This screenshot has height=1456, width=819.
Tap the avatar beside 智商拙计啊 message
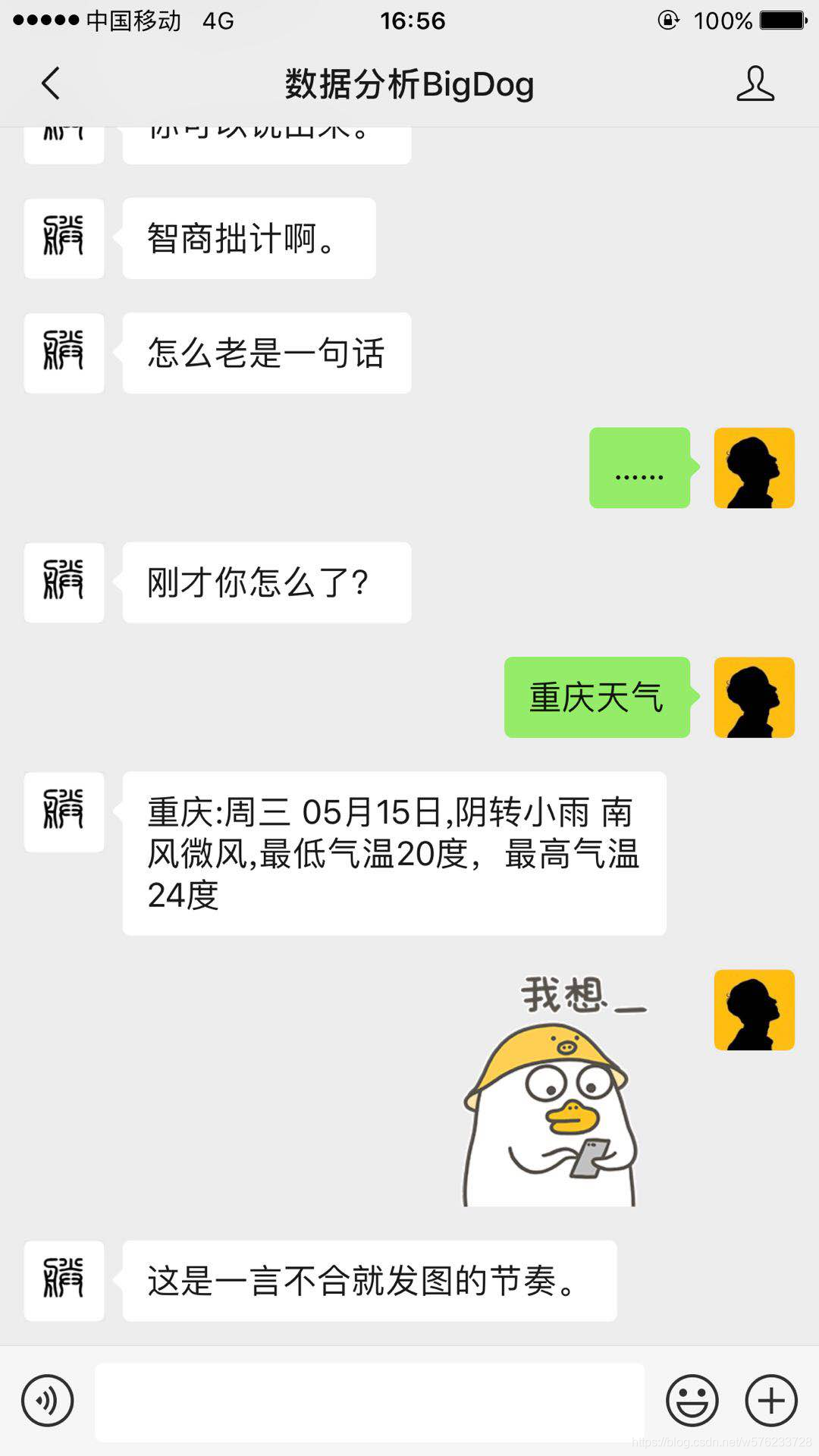coord(64,238)
